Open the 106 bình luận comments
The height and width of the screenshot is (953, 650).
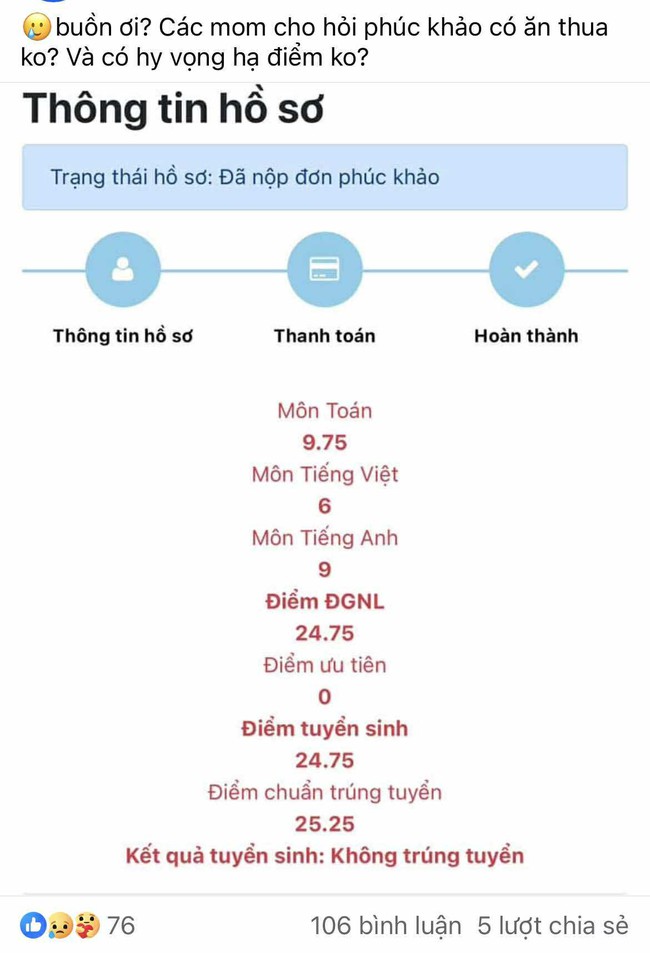pyautogui.click(x=385, y=926)
